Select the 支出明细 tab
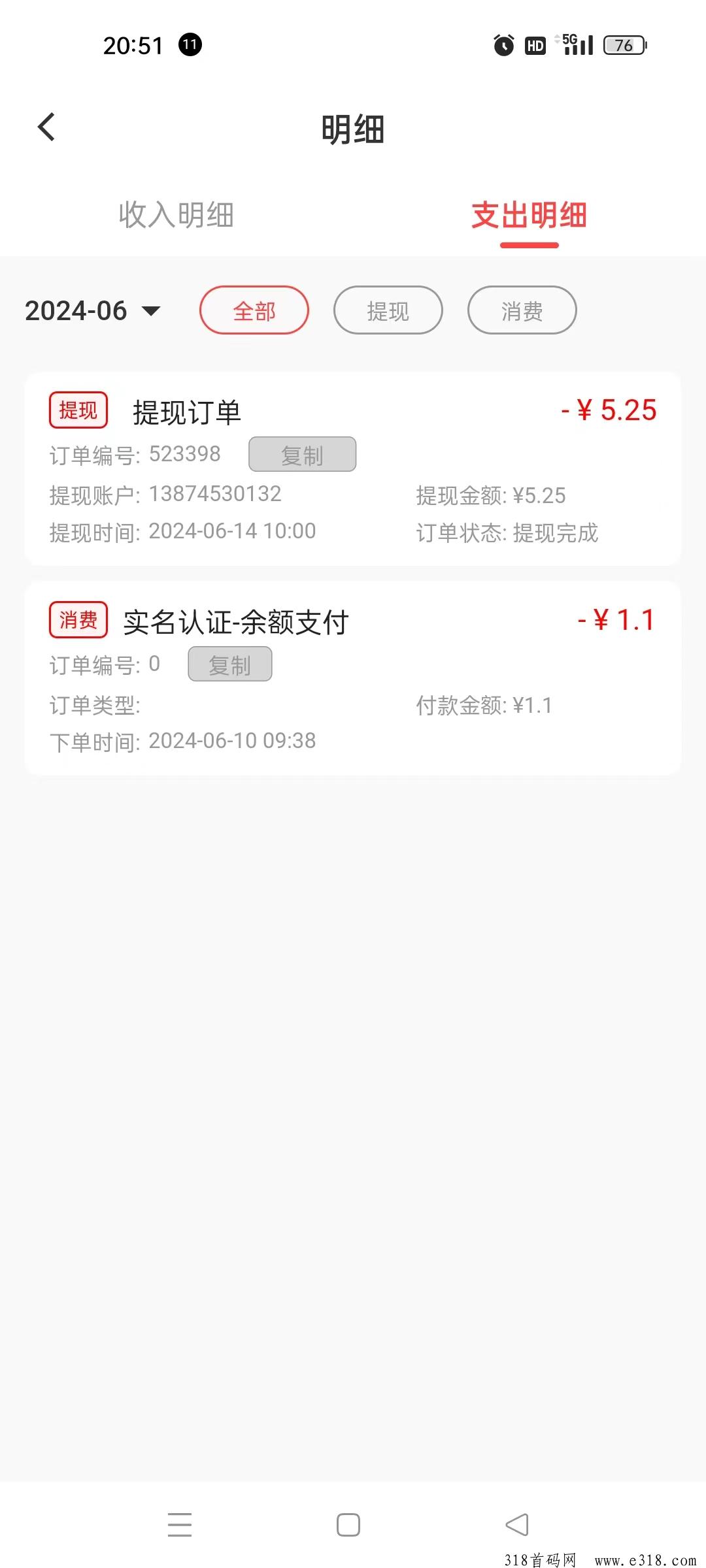This screenshot has height=1568, width=706. [529, 215]
